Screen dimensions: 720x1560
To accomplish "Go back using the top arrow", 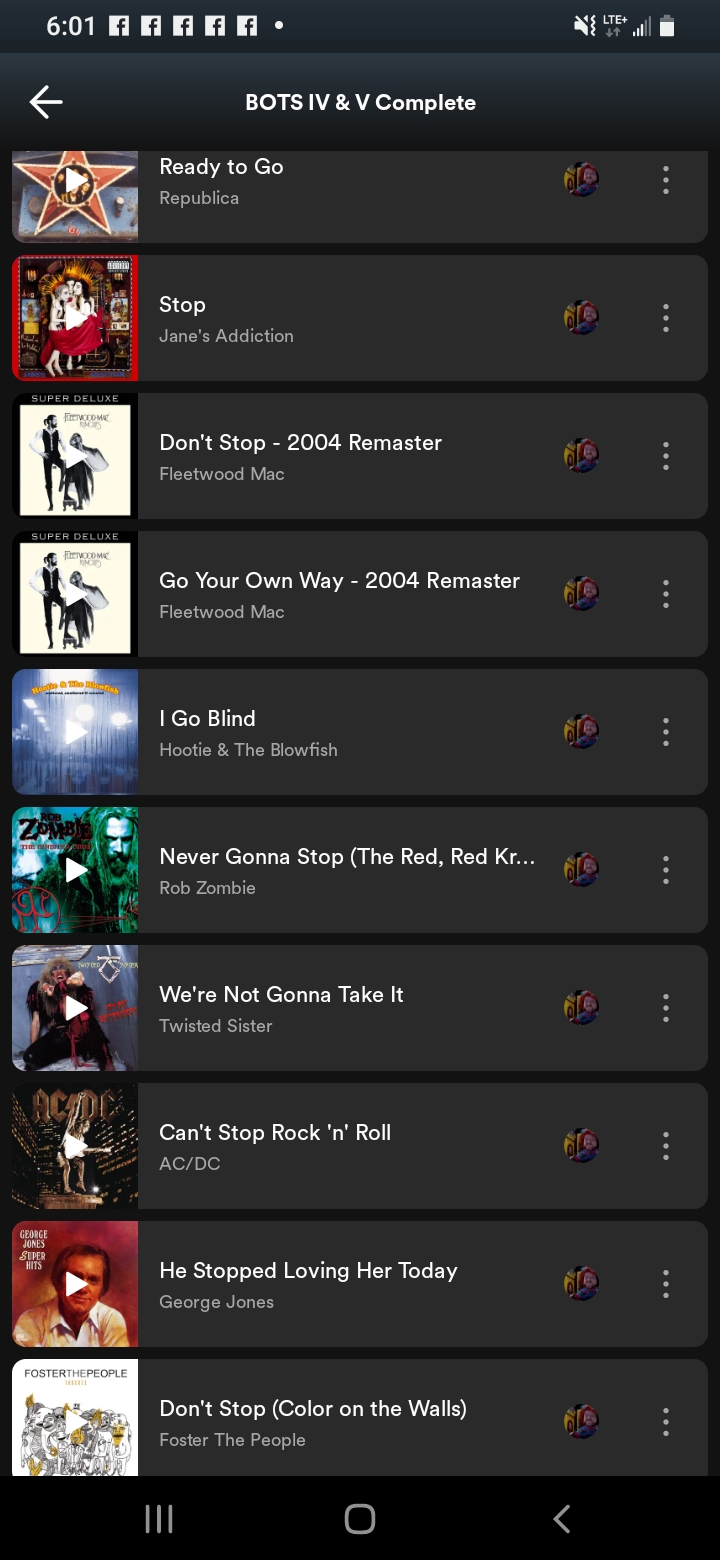I will [x=46, y=102].
